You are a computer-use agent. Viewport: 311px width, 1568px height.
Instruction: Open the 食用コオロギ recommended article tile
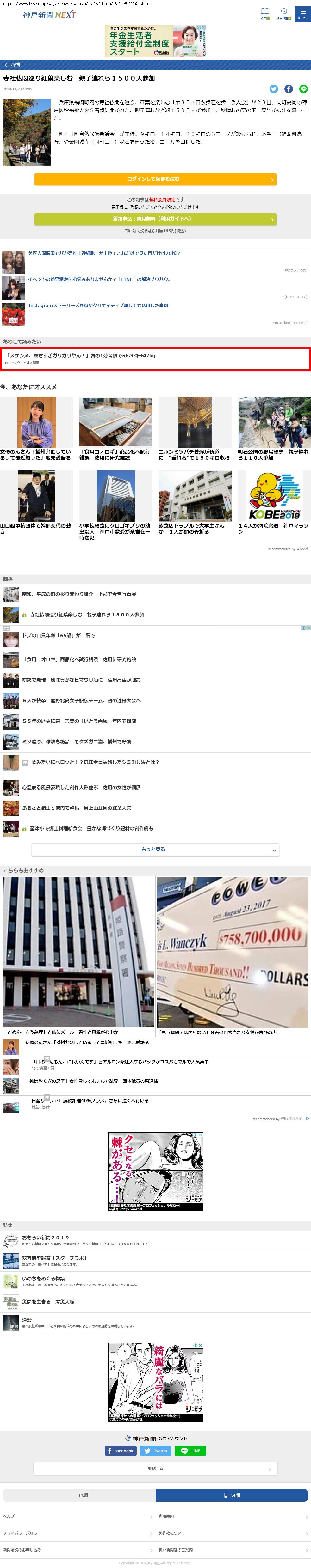[x=115, y=428]
